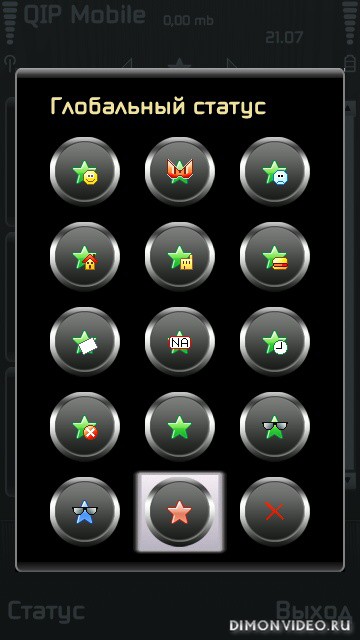
Task: Select the happy smiley star status
Action: pos(85,171)
